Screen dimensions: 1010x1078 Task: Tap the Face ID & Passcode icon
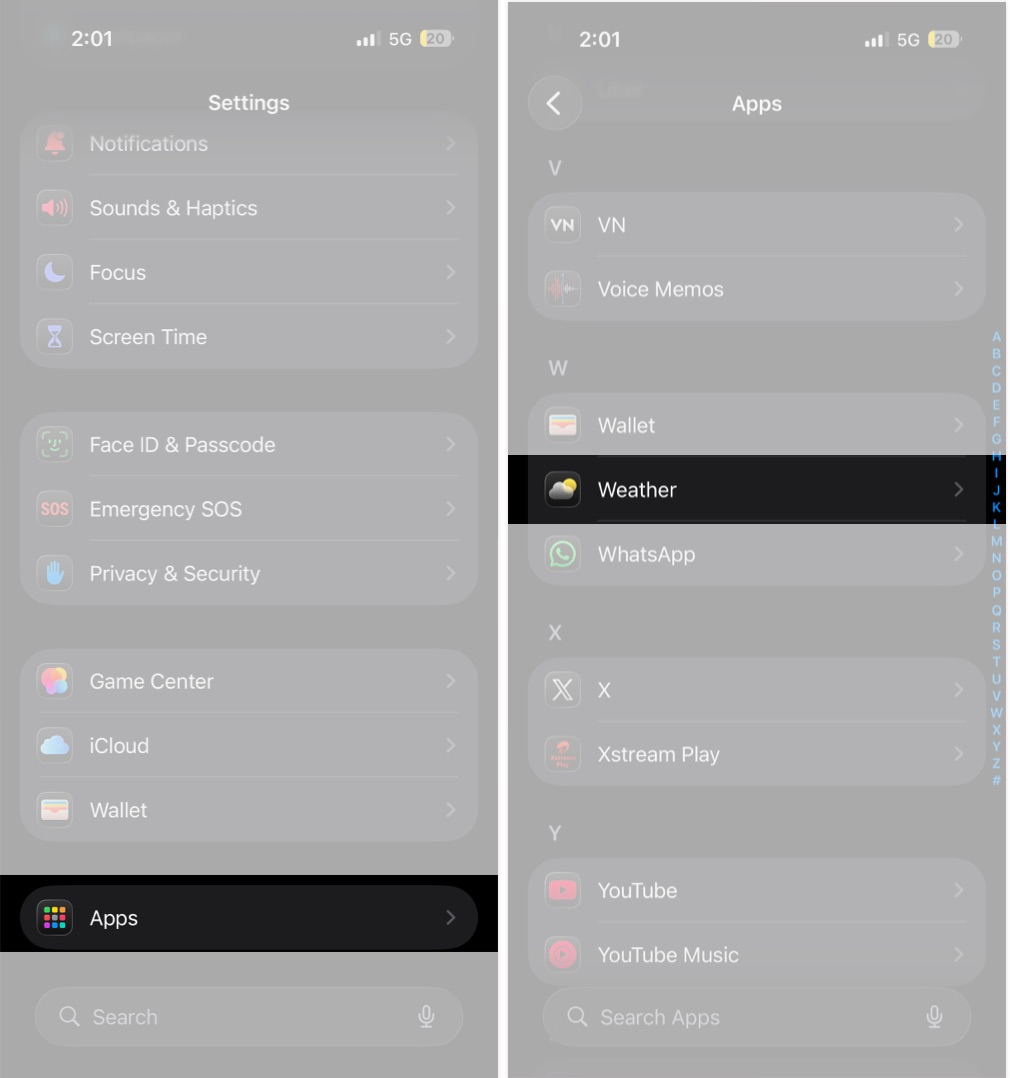[x=54, y=444]
